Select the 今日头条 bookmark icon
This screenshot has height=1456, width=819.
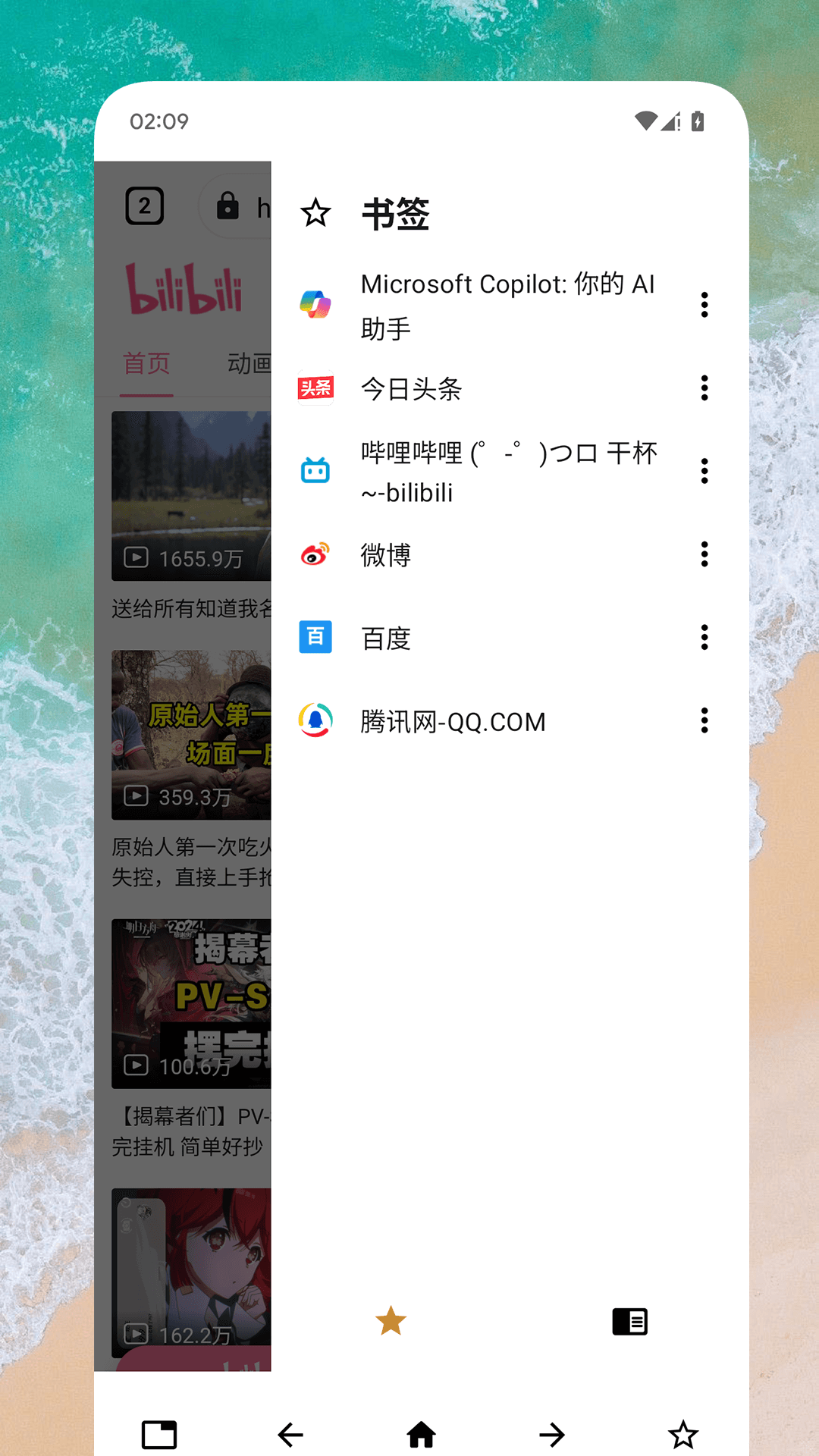315,388
